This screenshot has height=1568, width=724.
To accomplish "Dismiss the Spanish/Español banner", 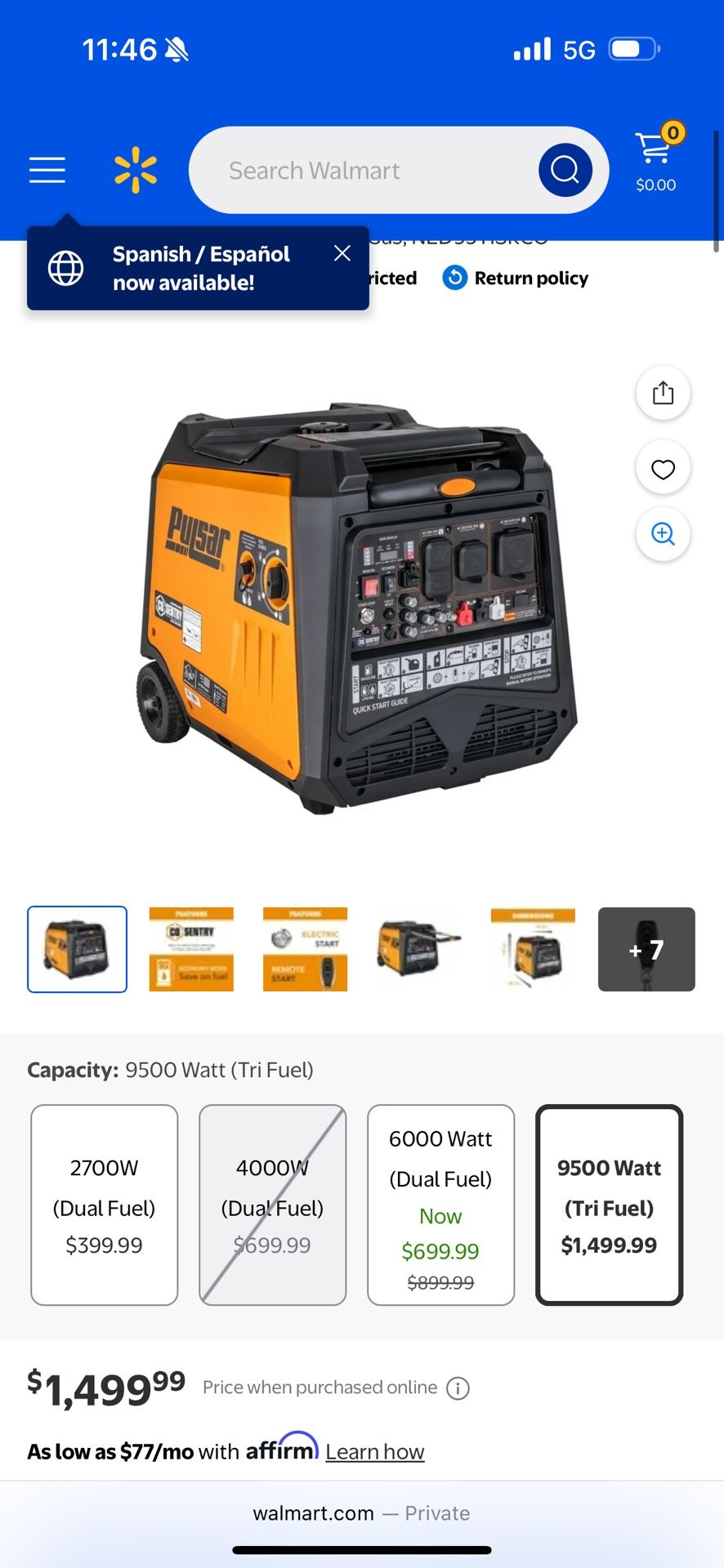I will [x=342, y=253].
